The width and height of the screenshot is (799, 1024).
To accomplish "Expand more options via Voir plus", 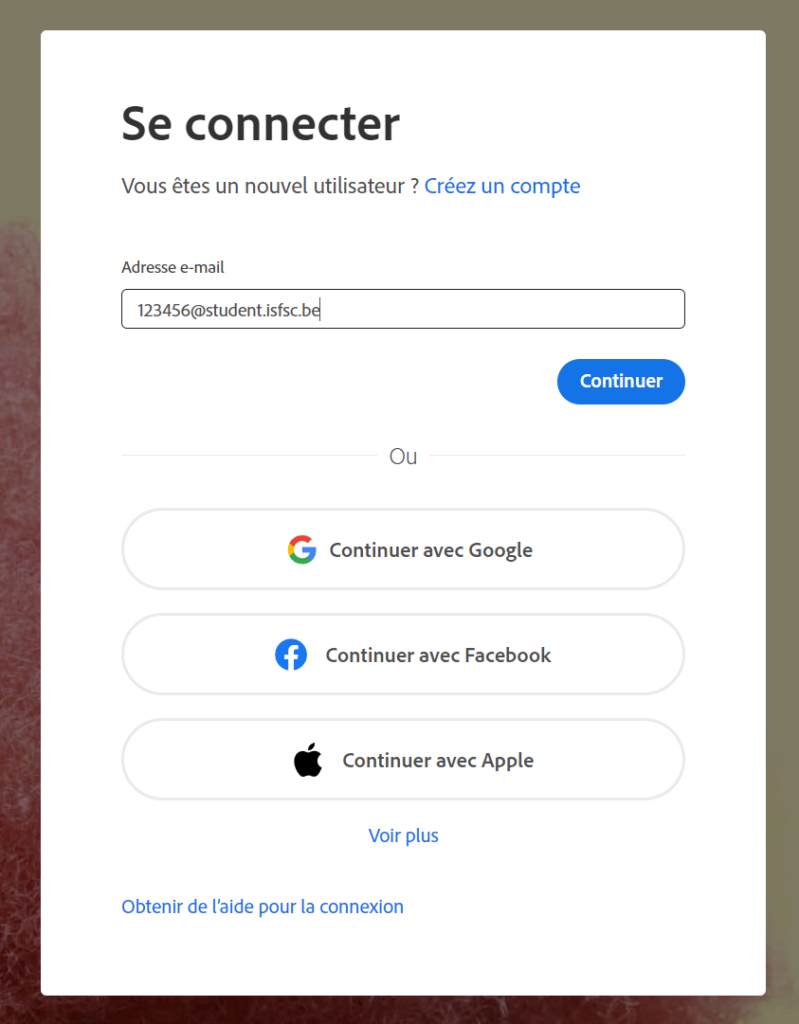I will [403, 835].
